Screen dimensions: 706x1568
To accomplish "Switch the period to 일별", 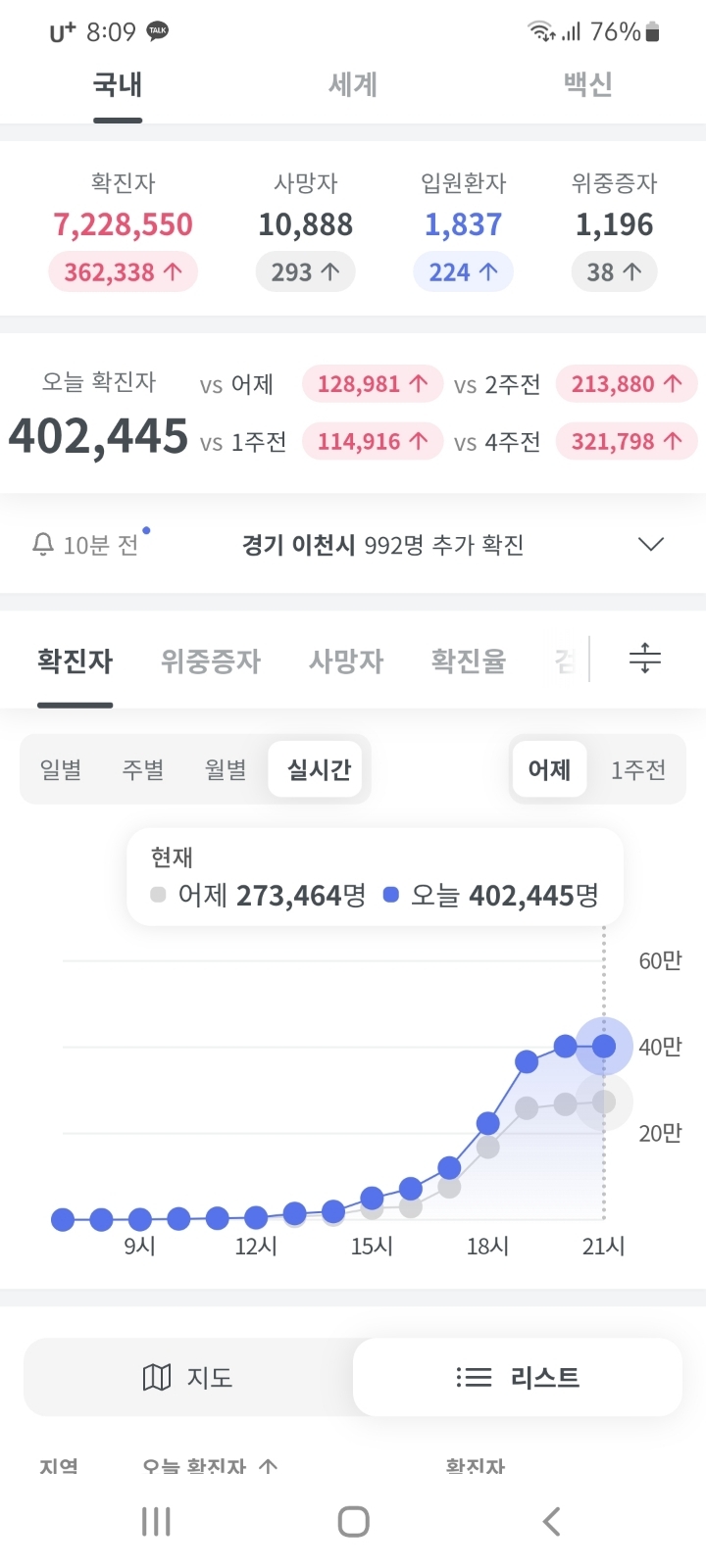I will [61, 769].
